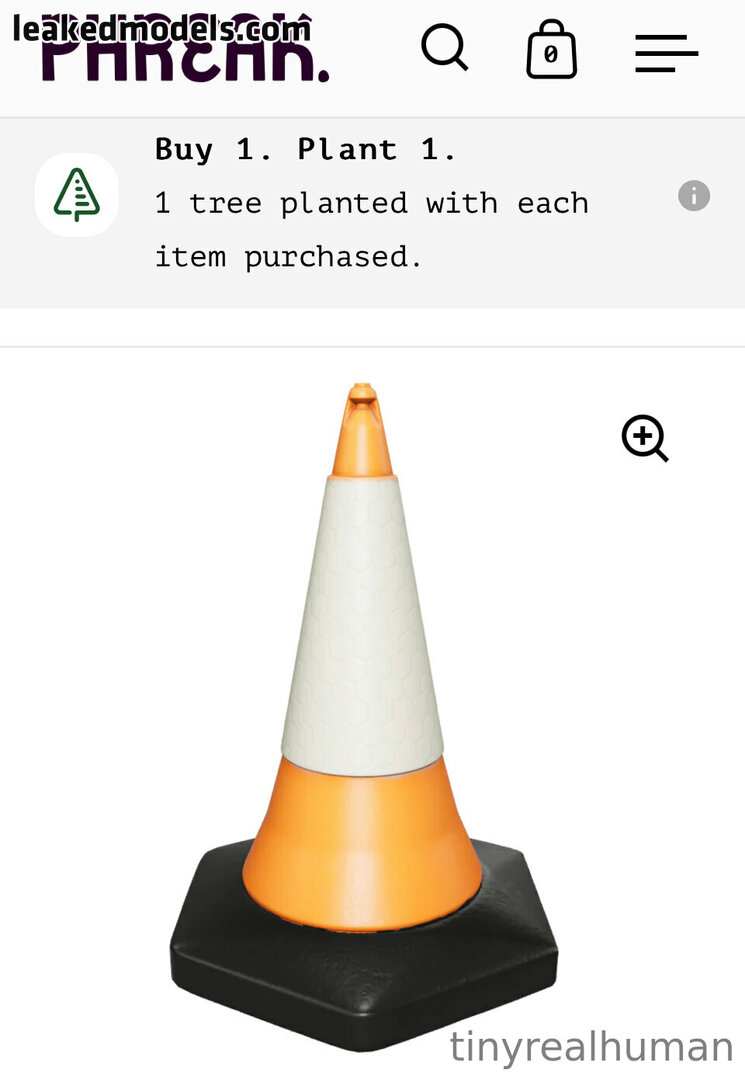Open the hamburger navigation menu

666,52
